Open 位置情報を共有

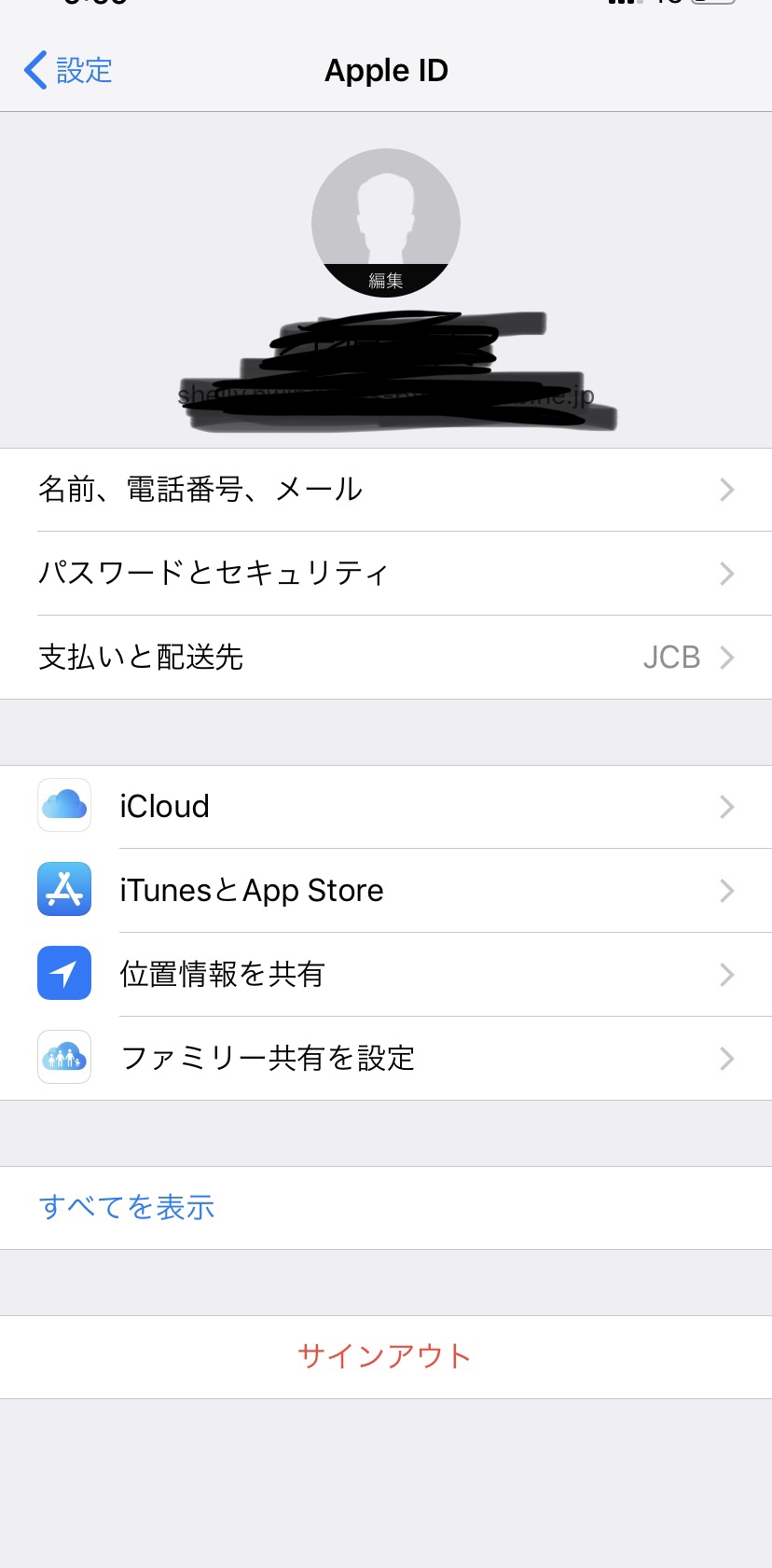(386, 975)
